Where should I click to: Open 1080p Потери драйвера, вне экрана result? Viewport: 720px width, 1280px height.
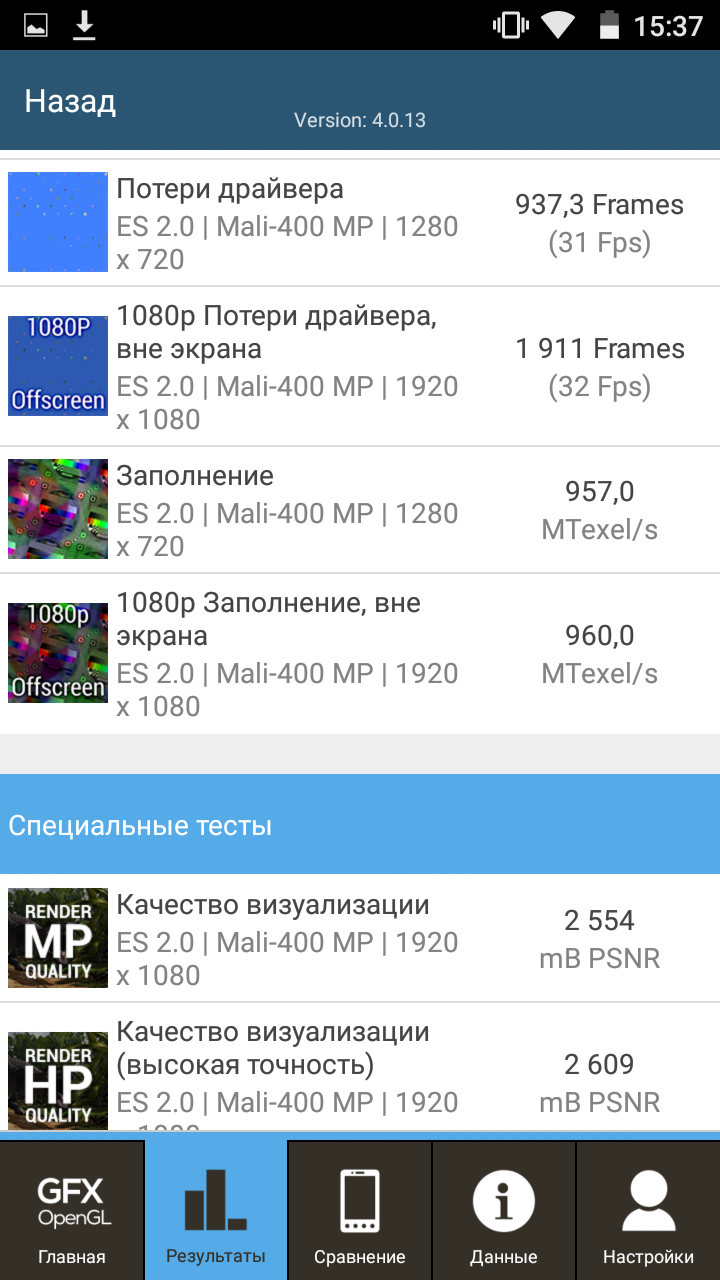[360, 366]
